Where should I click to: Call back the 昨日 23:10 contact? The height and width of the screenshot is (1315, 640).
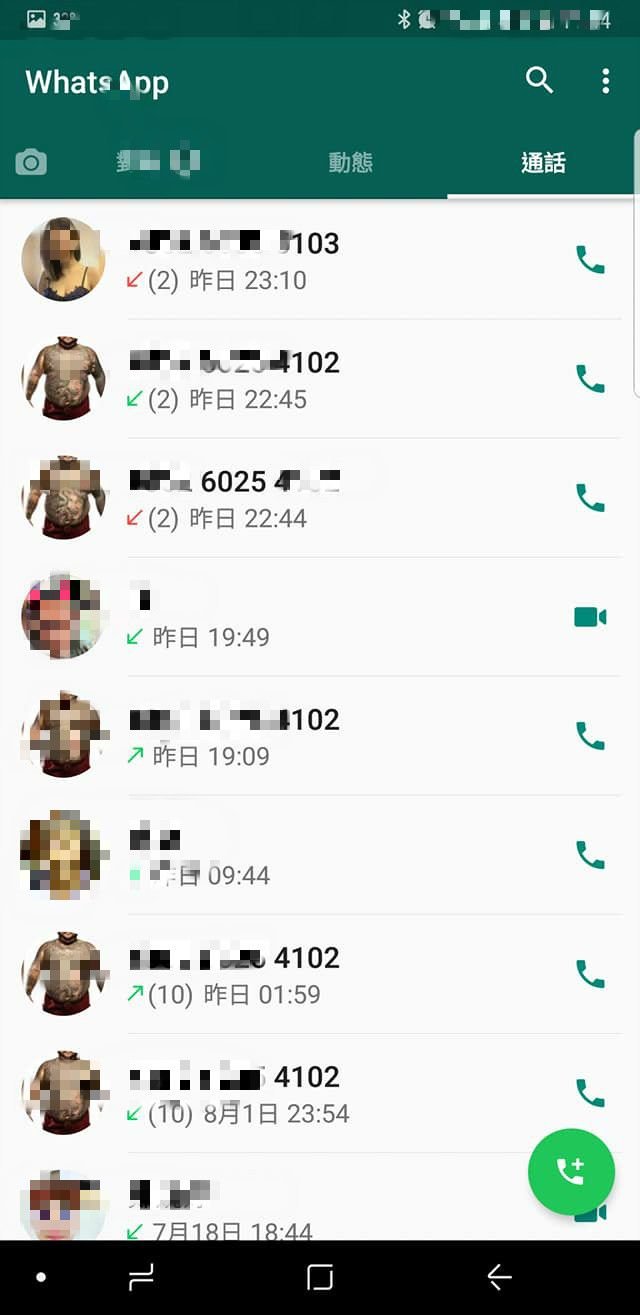(590, 260)
